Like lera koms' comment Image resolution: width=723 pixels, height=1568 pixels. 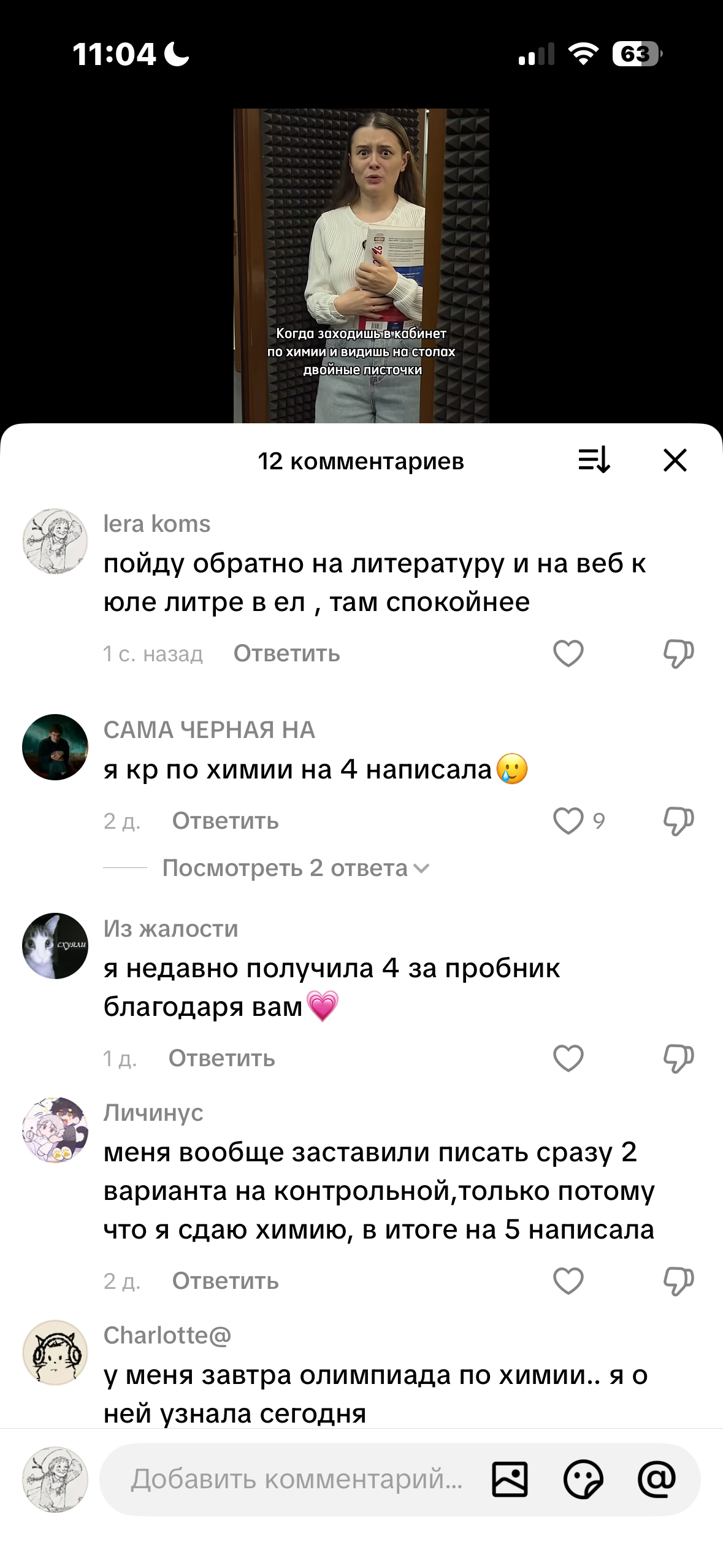coord(568,653)
